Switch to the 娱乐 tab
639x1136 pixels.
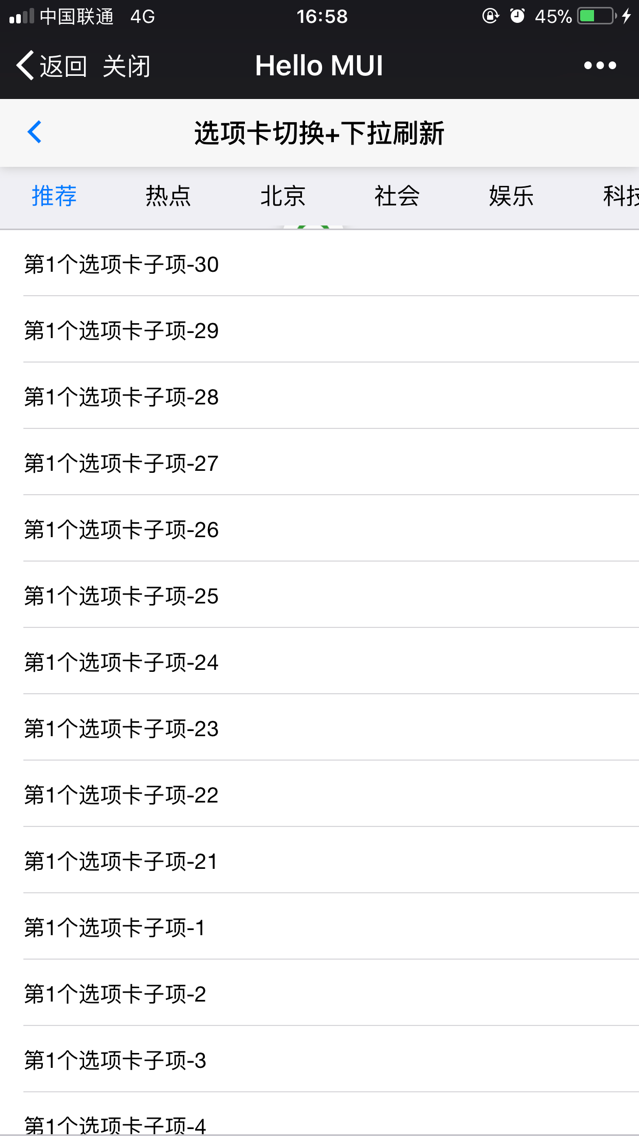[x=511, y=196]
